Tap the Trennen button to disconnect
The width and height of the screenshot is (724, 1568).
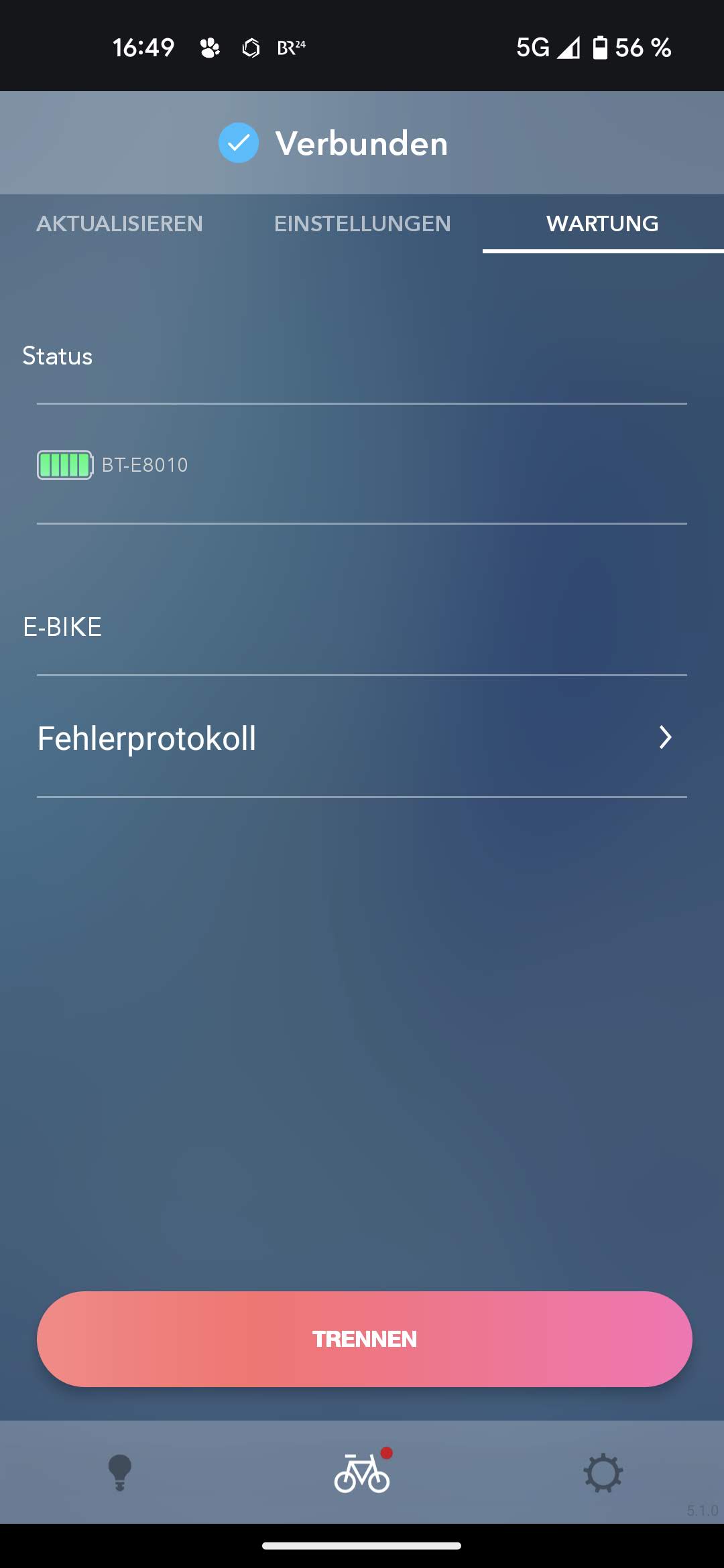pyautogui.click(x=365, y=1339)
